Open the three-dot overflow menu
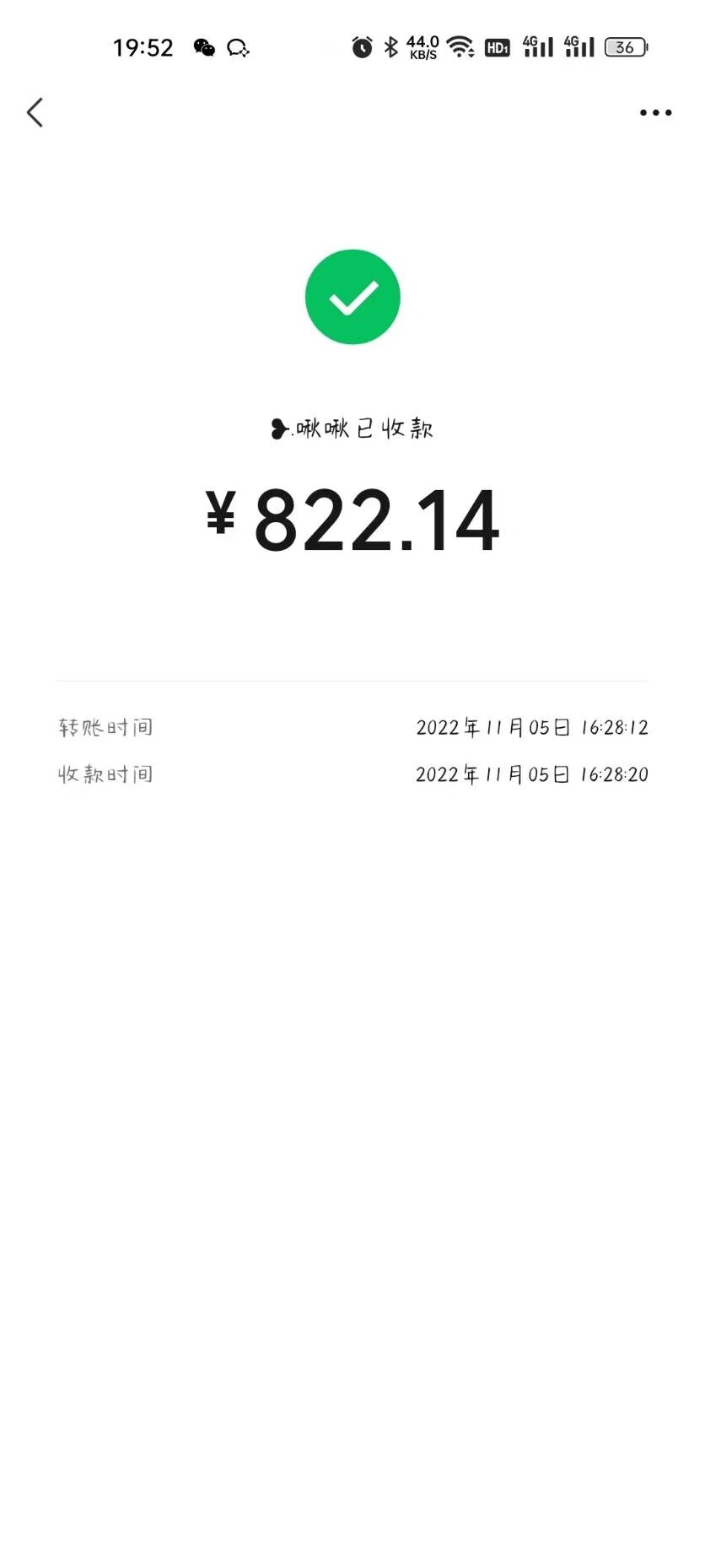Image resolution: width=705 pixels, height=1568 pixels. pyautogui.click(x=655, y=112)
